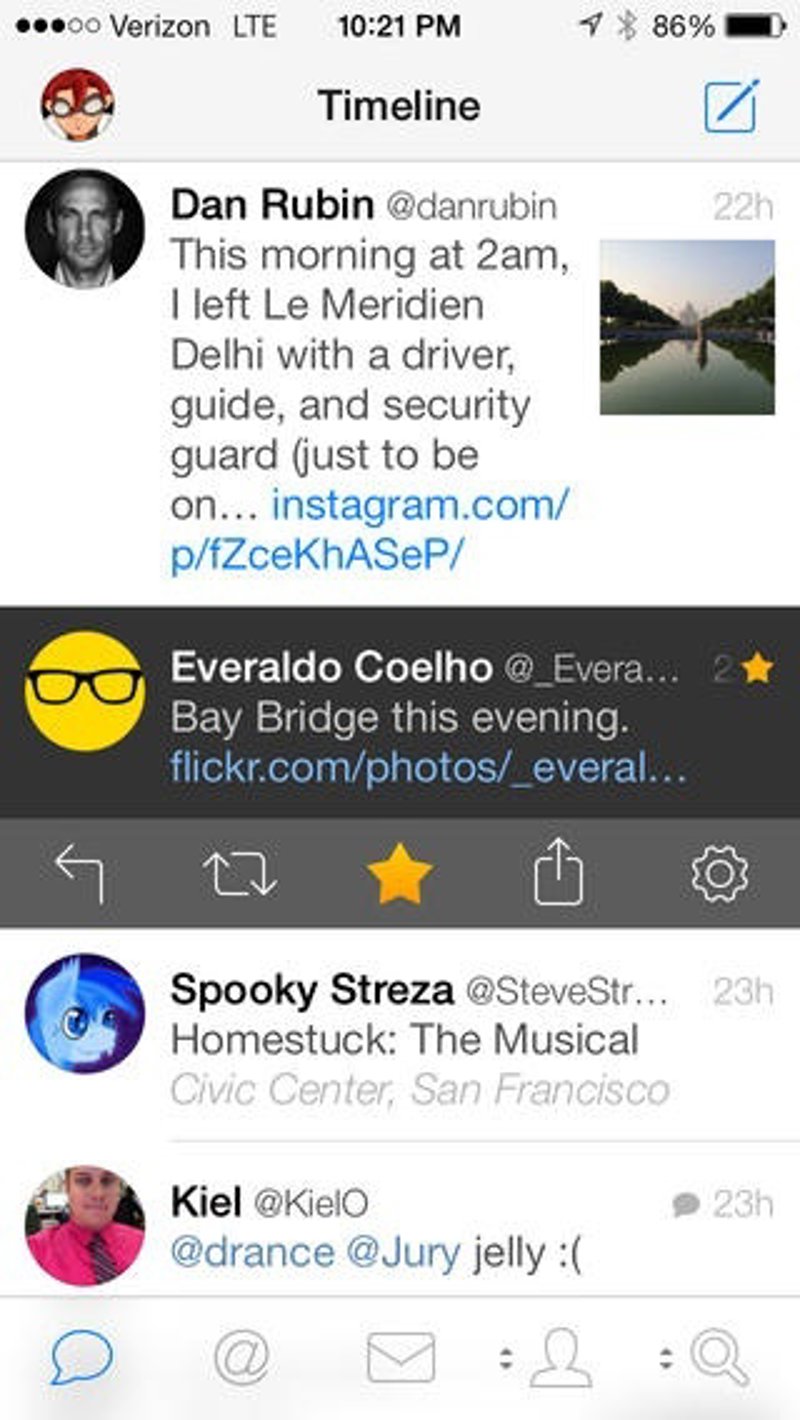View Kiel's profile avatar
Screen dimensions: 800x1420
pyautogui.click(x=84, y=1225)
